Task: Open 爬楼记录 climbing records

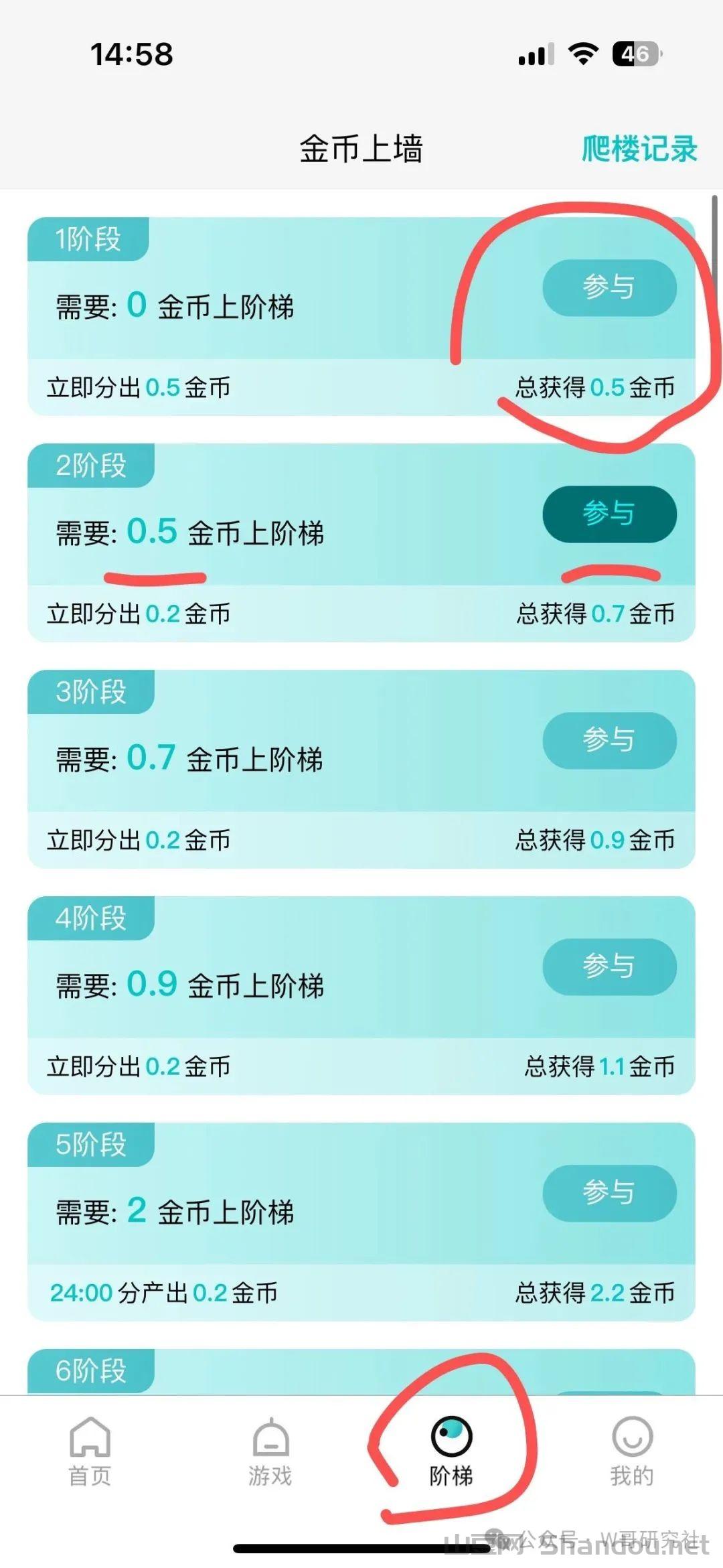Action: (639, 149)
